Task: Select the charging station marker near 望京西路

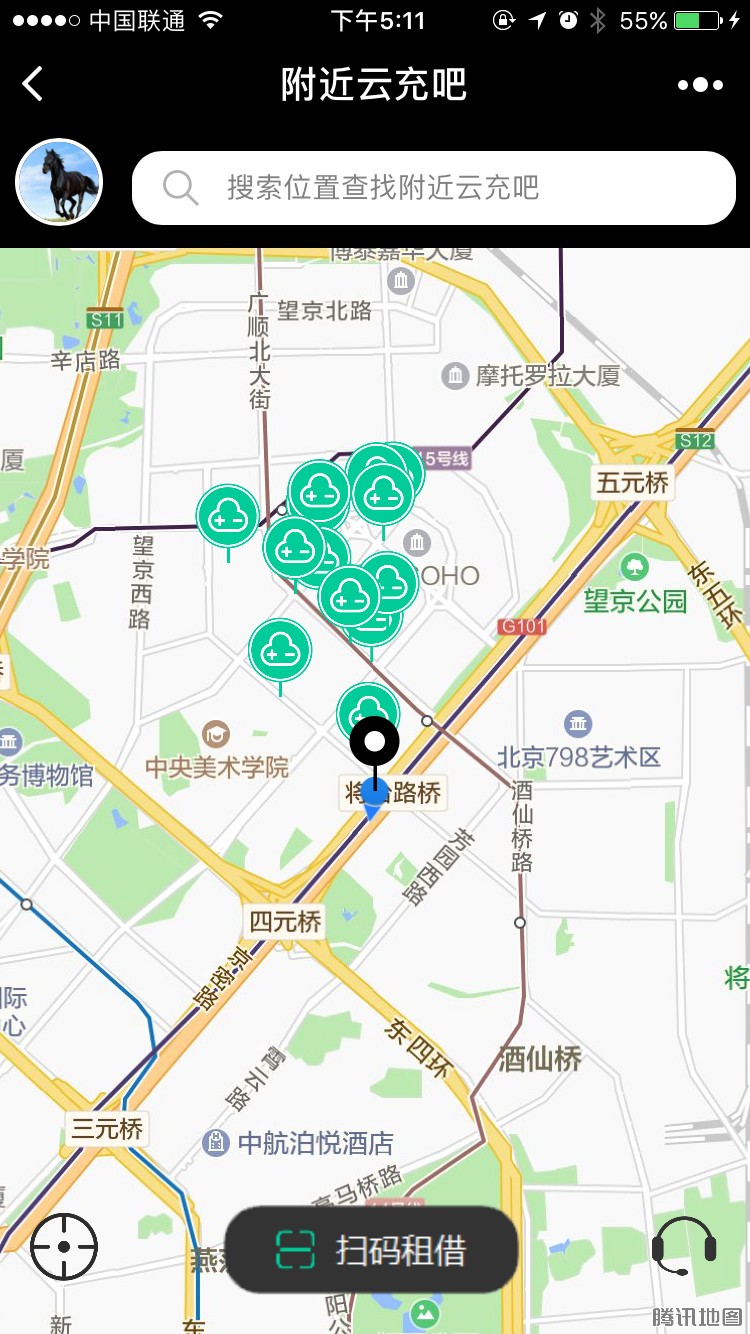Action: [228, 516]
